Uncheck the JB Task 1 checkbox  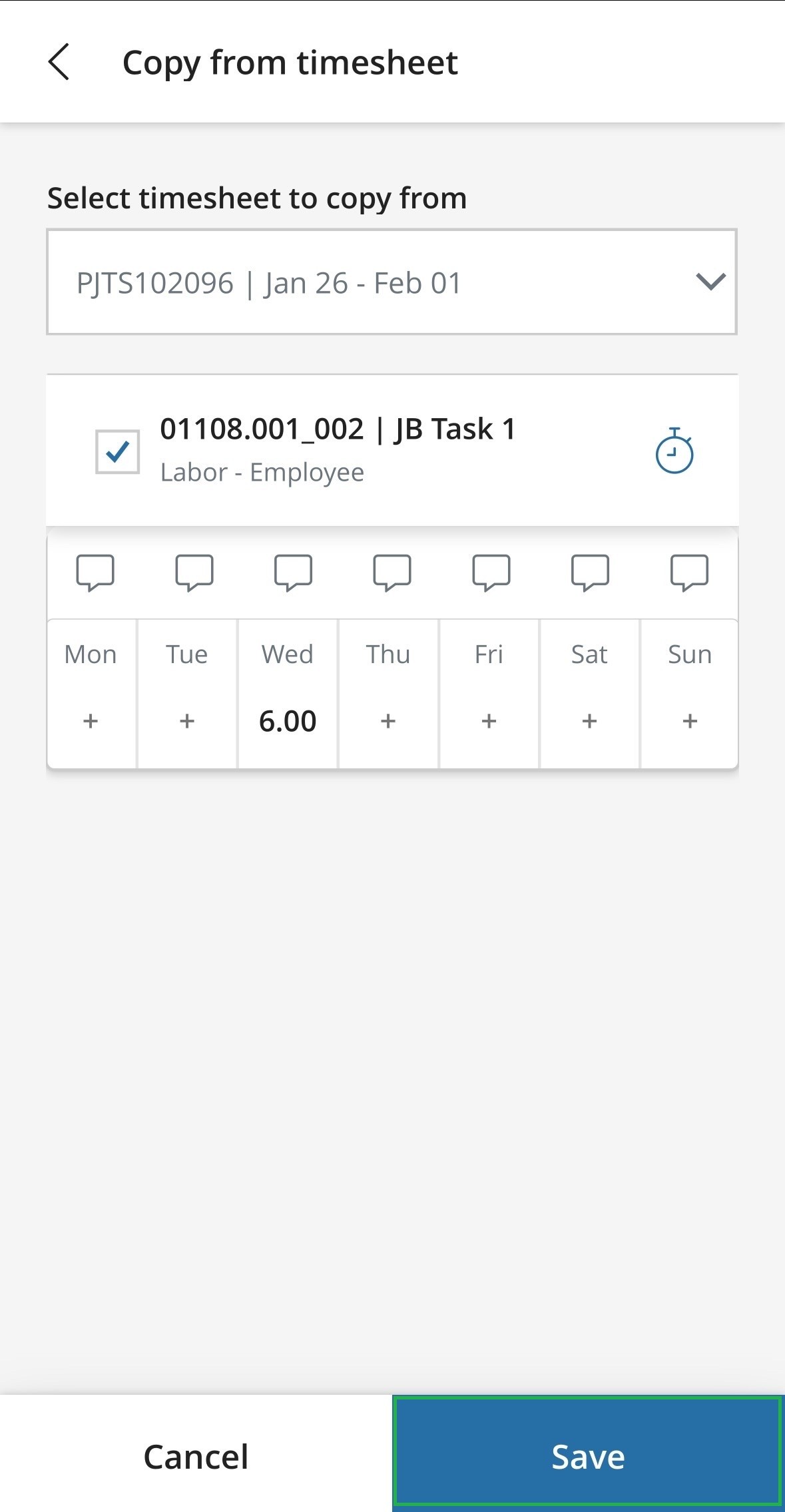pyautogui.click(x=117, y=452)
